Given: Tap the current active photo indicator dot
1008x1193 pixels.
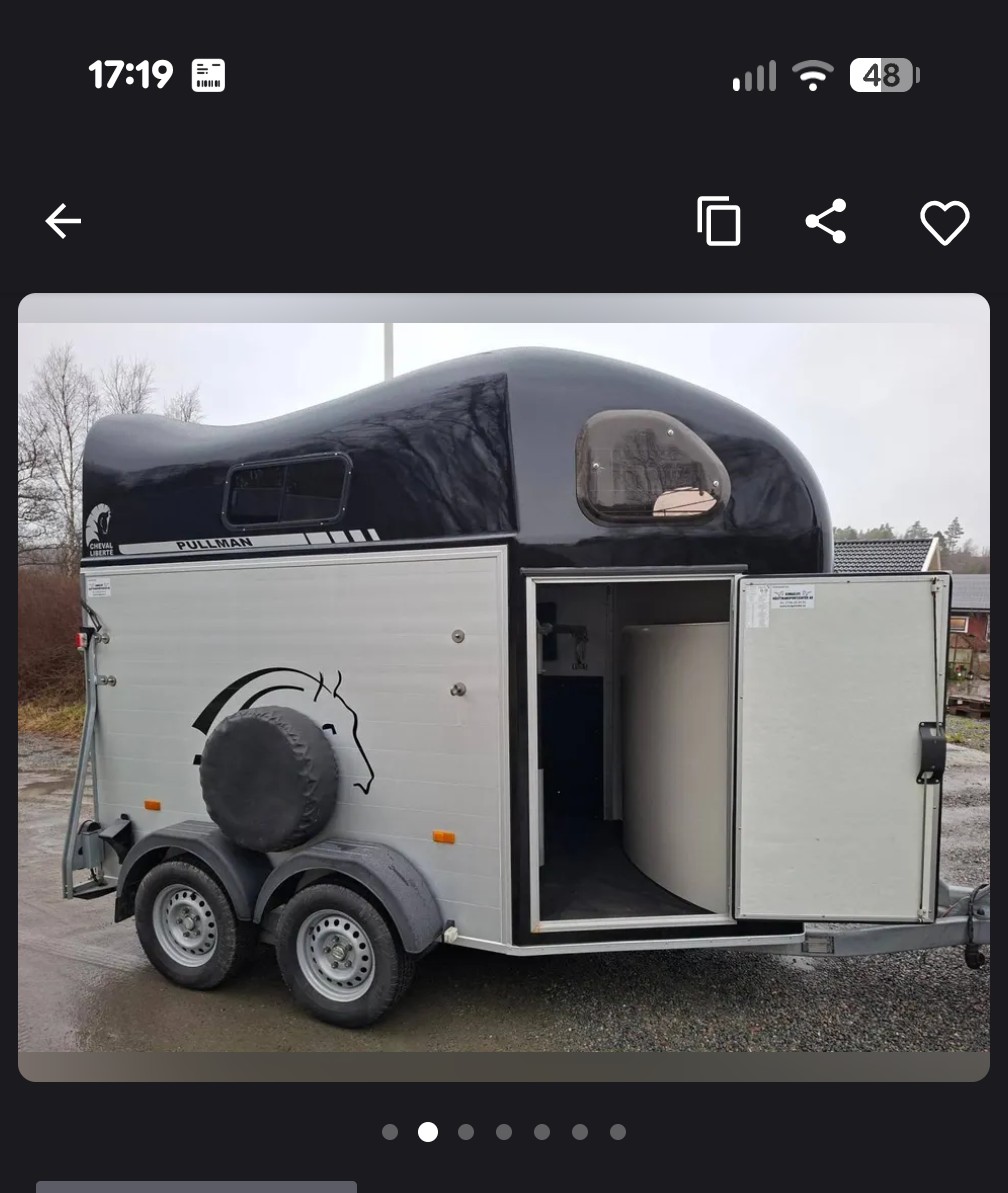Looking at the screenshot, I should coord(428,1132).
